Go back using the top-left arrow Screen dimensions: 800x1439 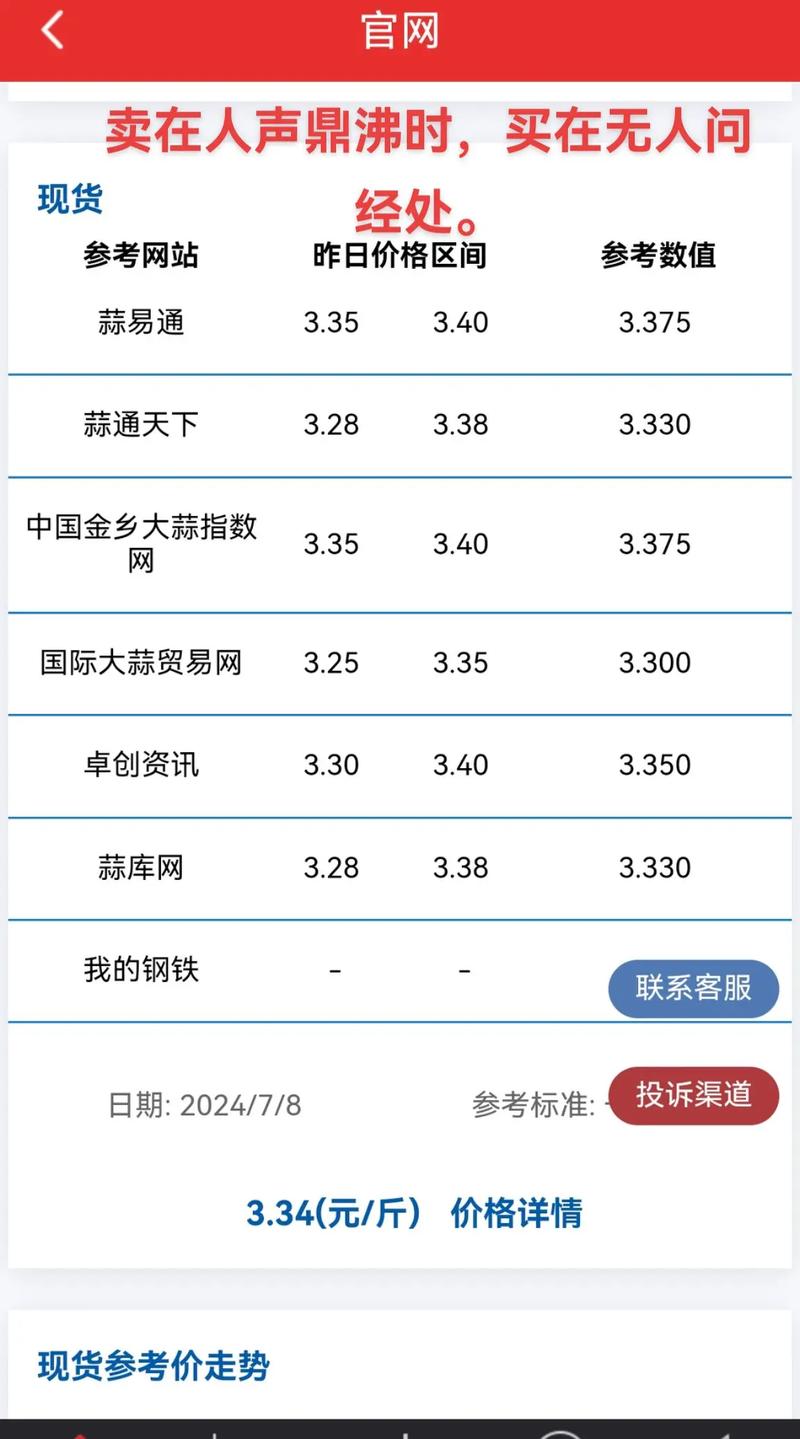pos(52,30)
